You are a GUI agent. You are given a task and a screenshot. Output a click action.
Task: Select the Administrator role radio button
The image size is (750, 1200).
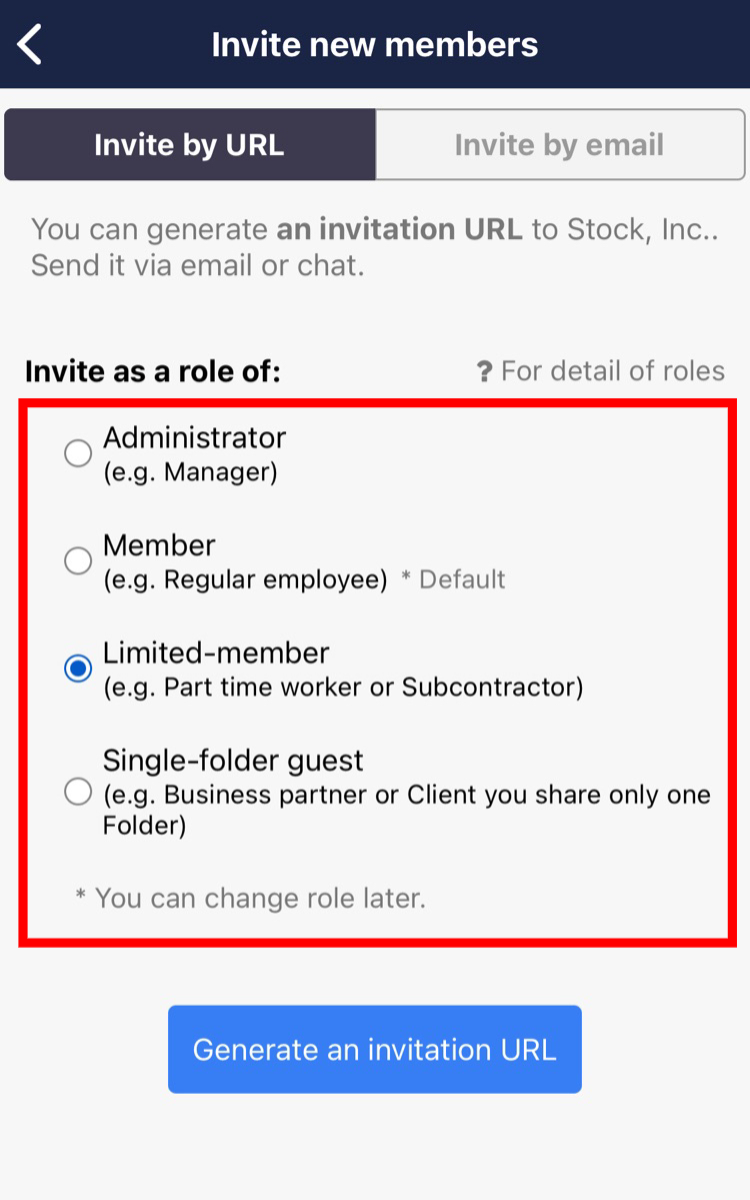[77, 453]
